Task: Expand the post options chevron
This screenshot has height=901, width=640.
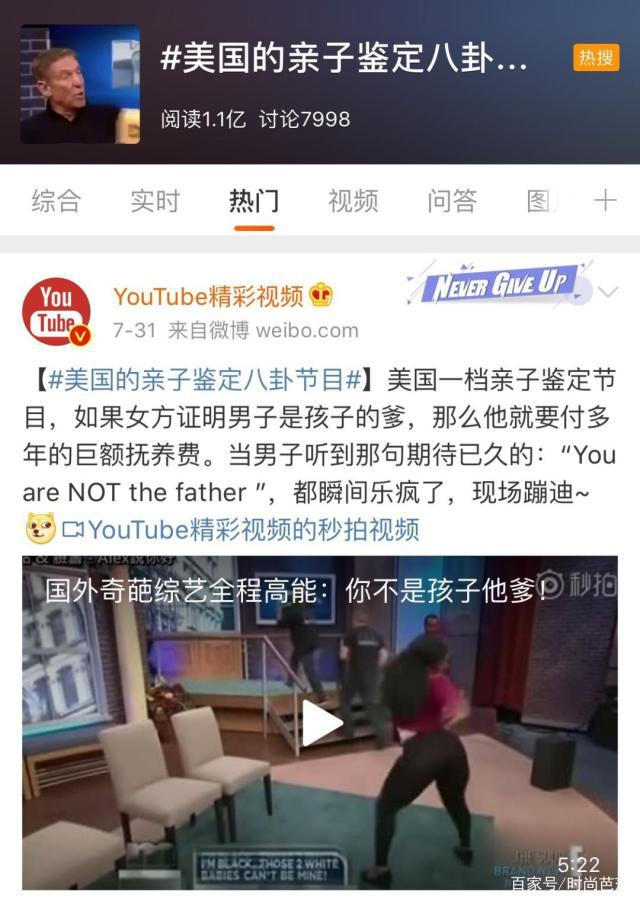Action: (607, 292)
